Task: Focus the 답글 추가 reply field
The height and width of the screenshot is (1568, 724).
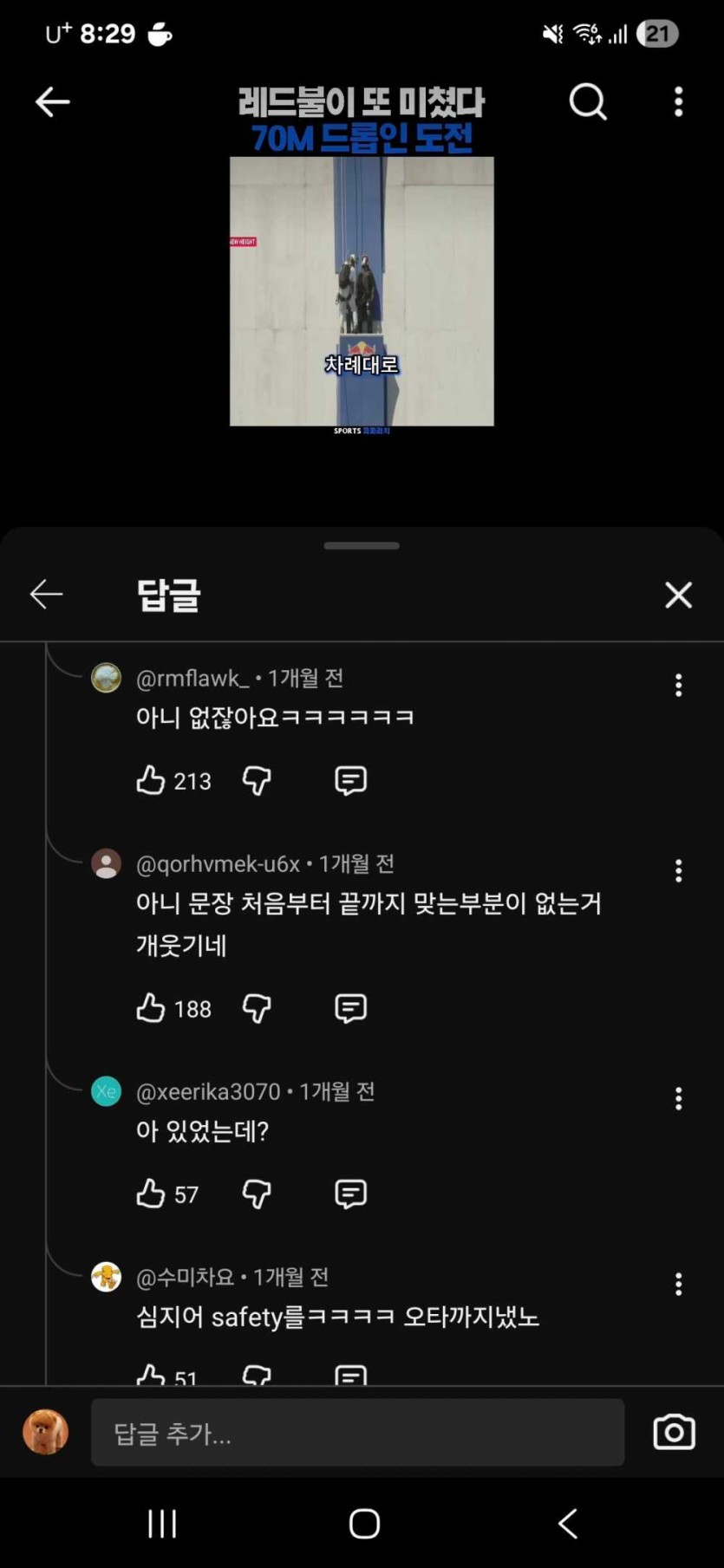Action: click(357, 1433)
